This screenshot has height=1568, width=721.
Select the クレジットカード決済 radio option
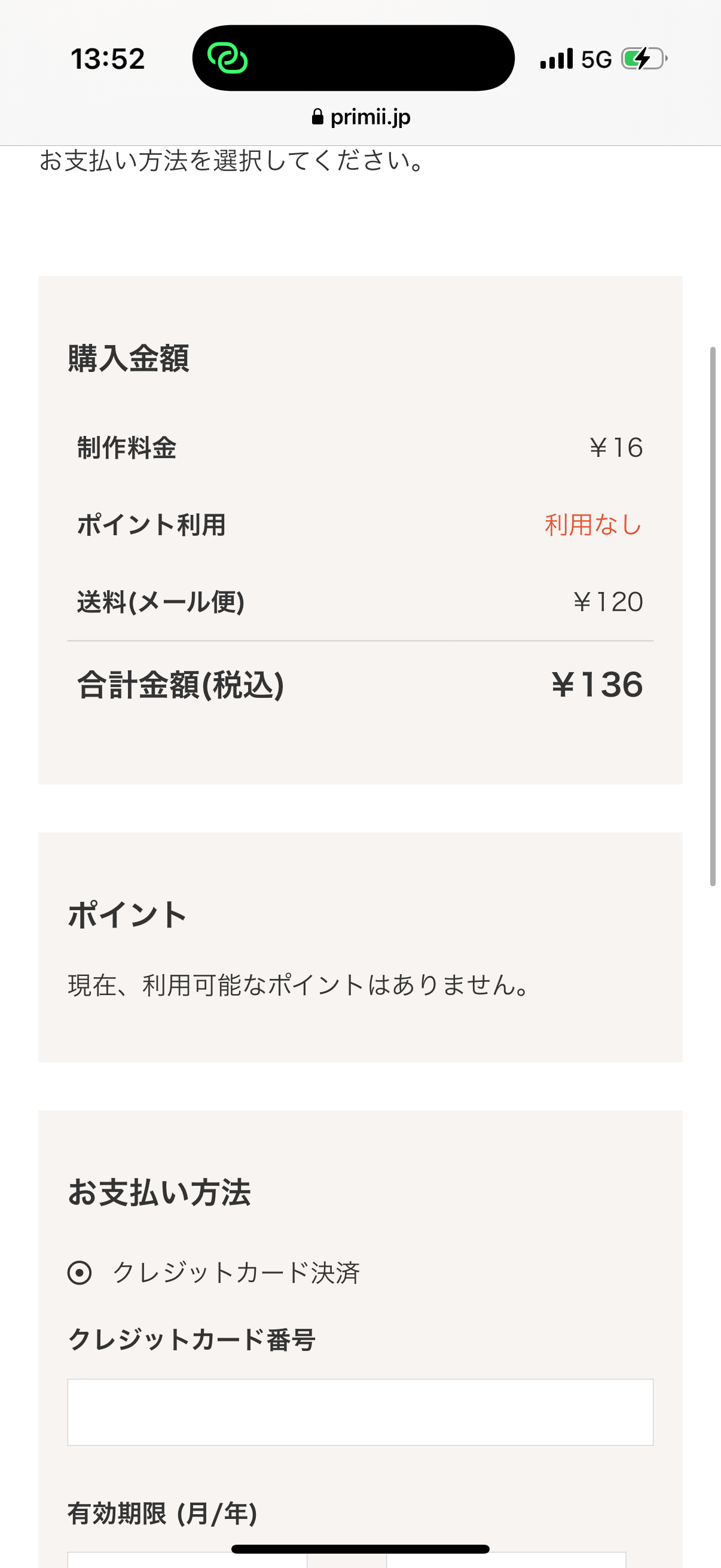coord(80,1273)
